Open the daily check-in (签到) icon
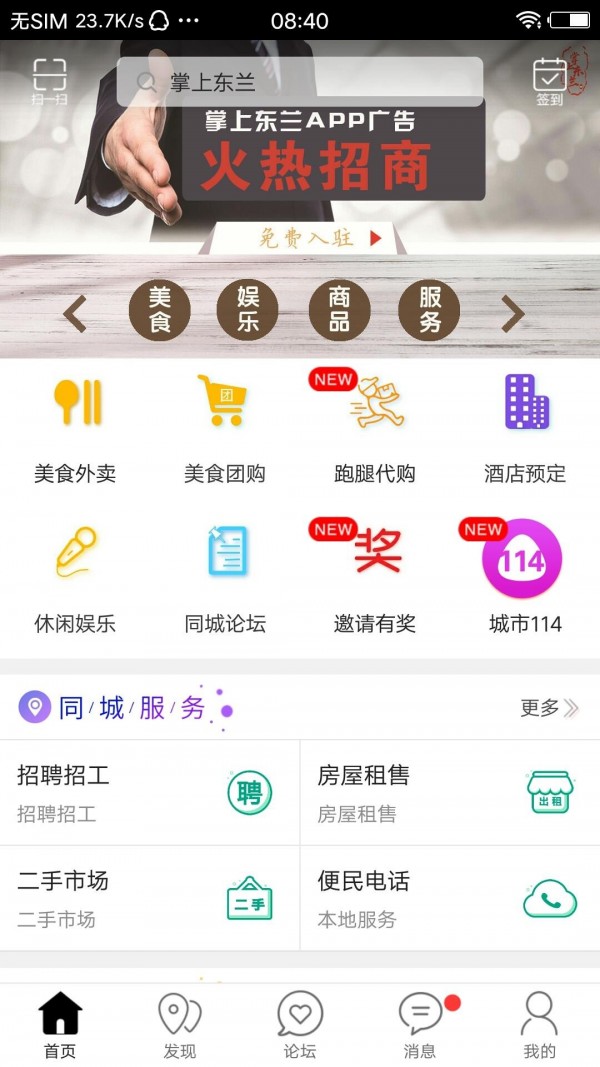 pos(549,82)
